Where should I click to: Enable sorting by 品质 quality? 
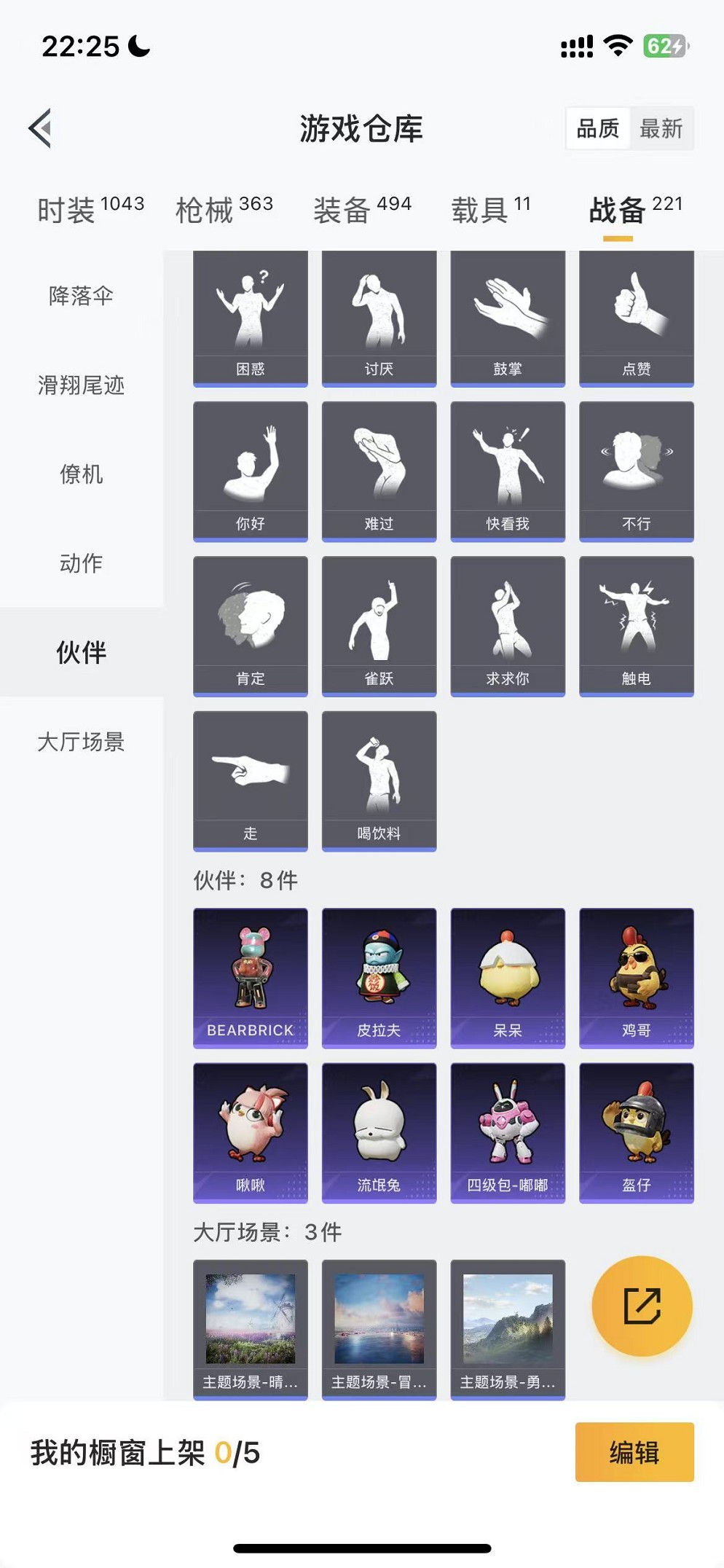pyautogui.click(x=597, y=129)
